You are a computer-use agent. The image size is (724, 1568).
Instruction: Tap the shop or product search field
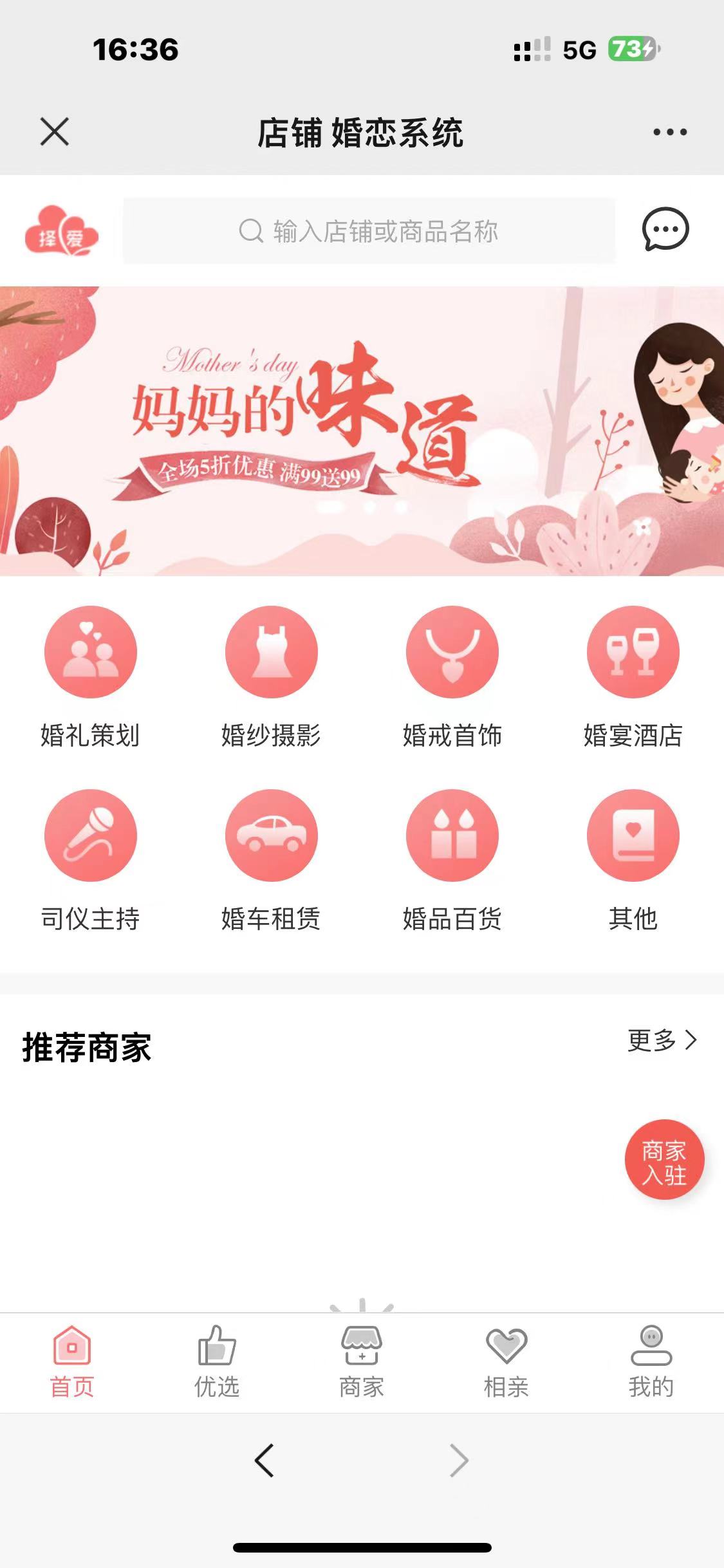click(369, 231)
